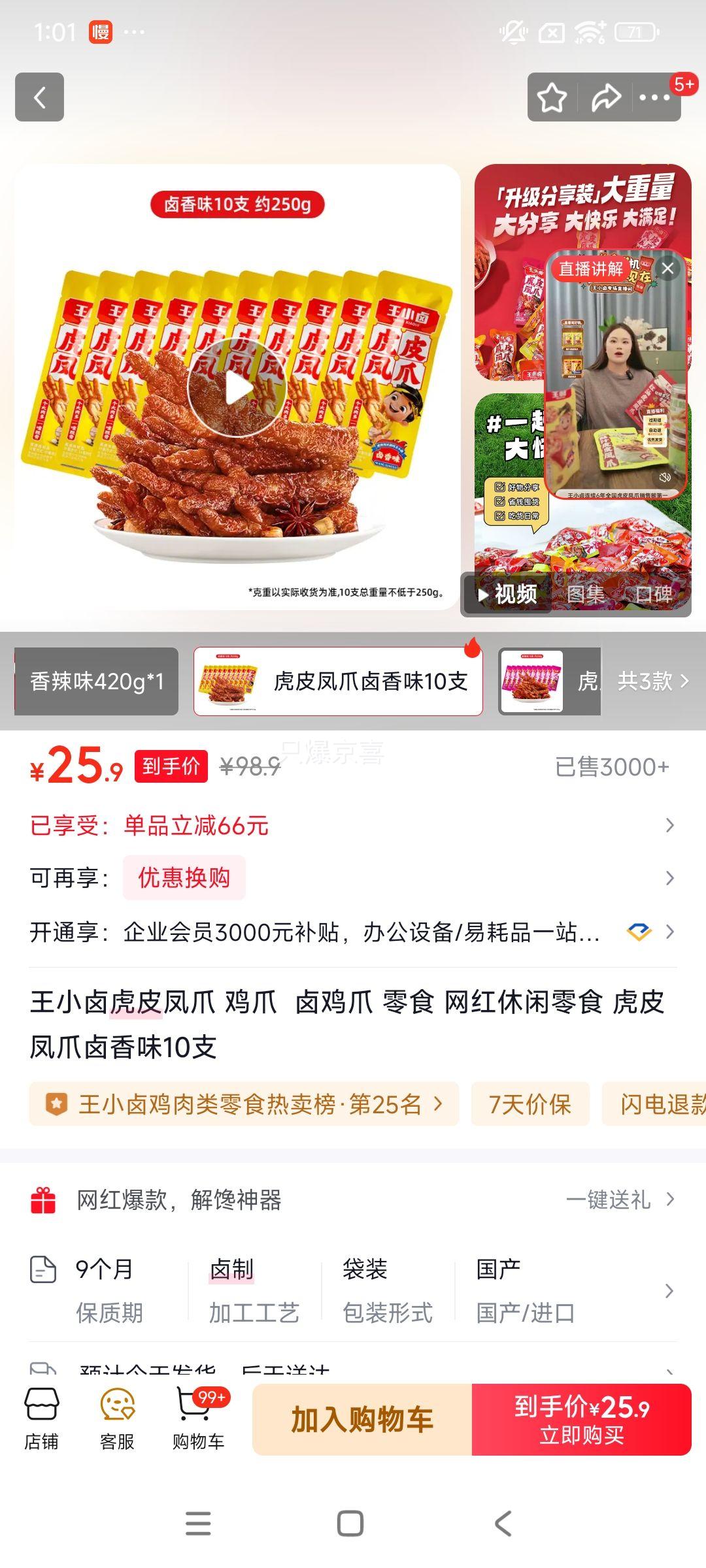Favorite this product with the star icon
Image resolution: width=706 pixels, height=1568 pixels.
(x=552, y=97)
